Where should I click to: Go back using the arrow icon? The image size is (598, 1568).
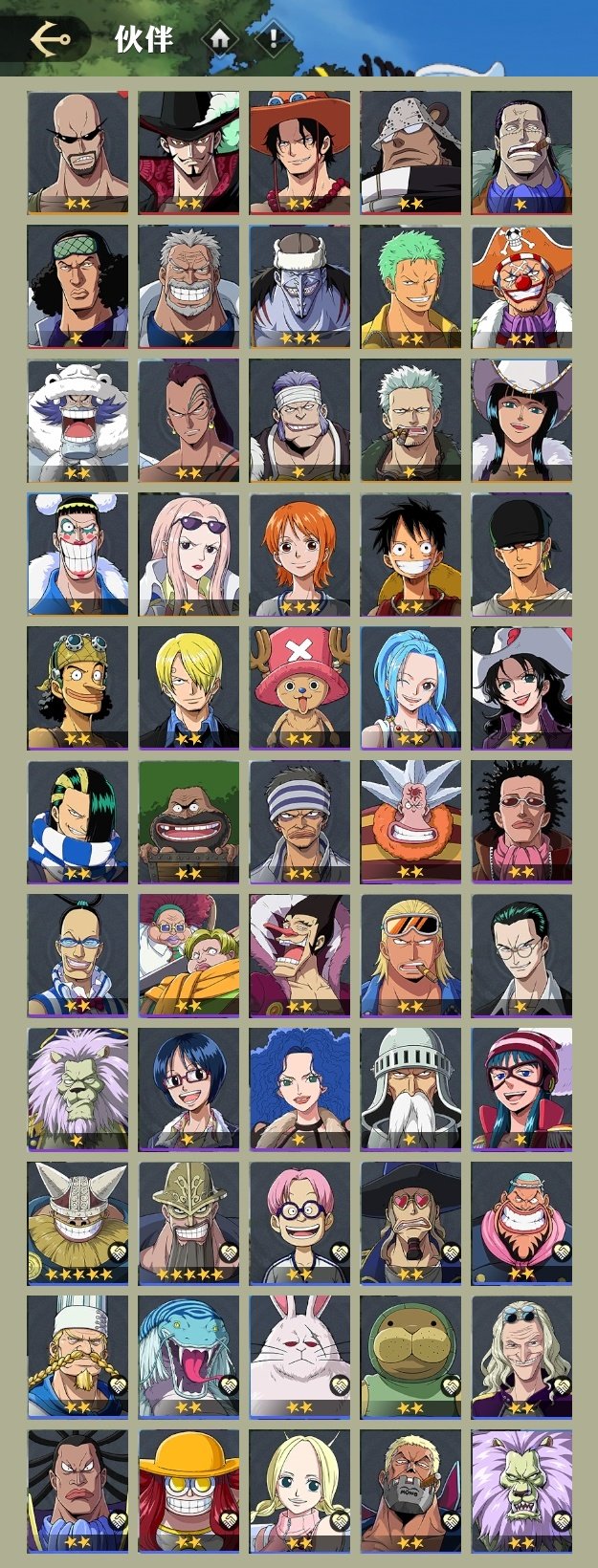coord(50,39)
